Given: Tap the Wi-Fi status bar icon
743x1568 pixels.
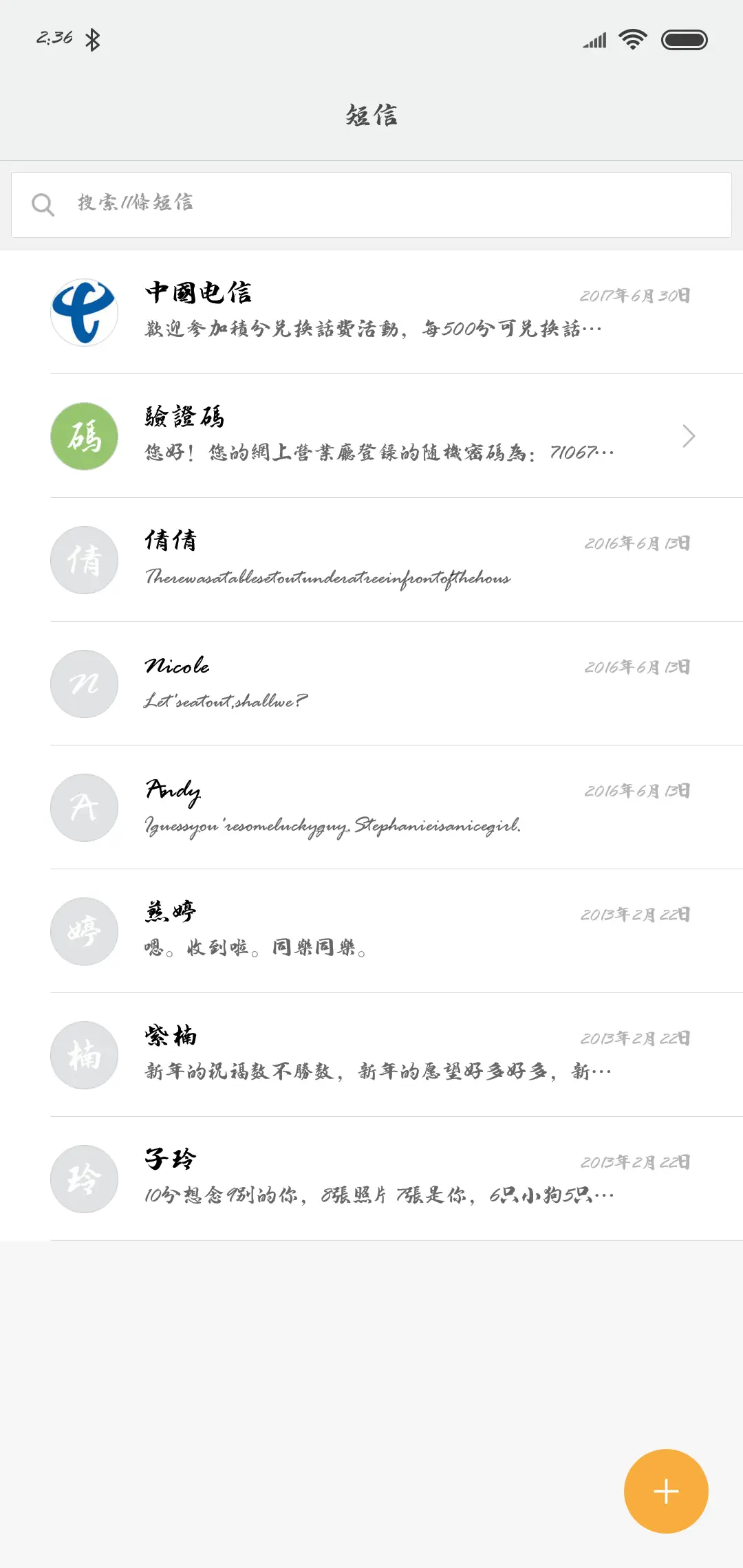Looking at the screenshot, I should [x=632, y=39].
